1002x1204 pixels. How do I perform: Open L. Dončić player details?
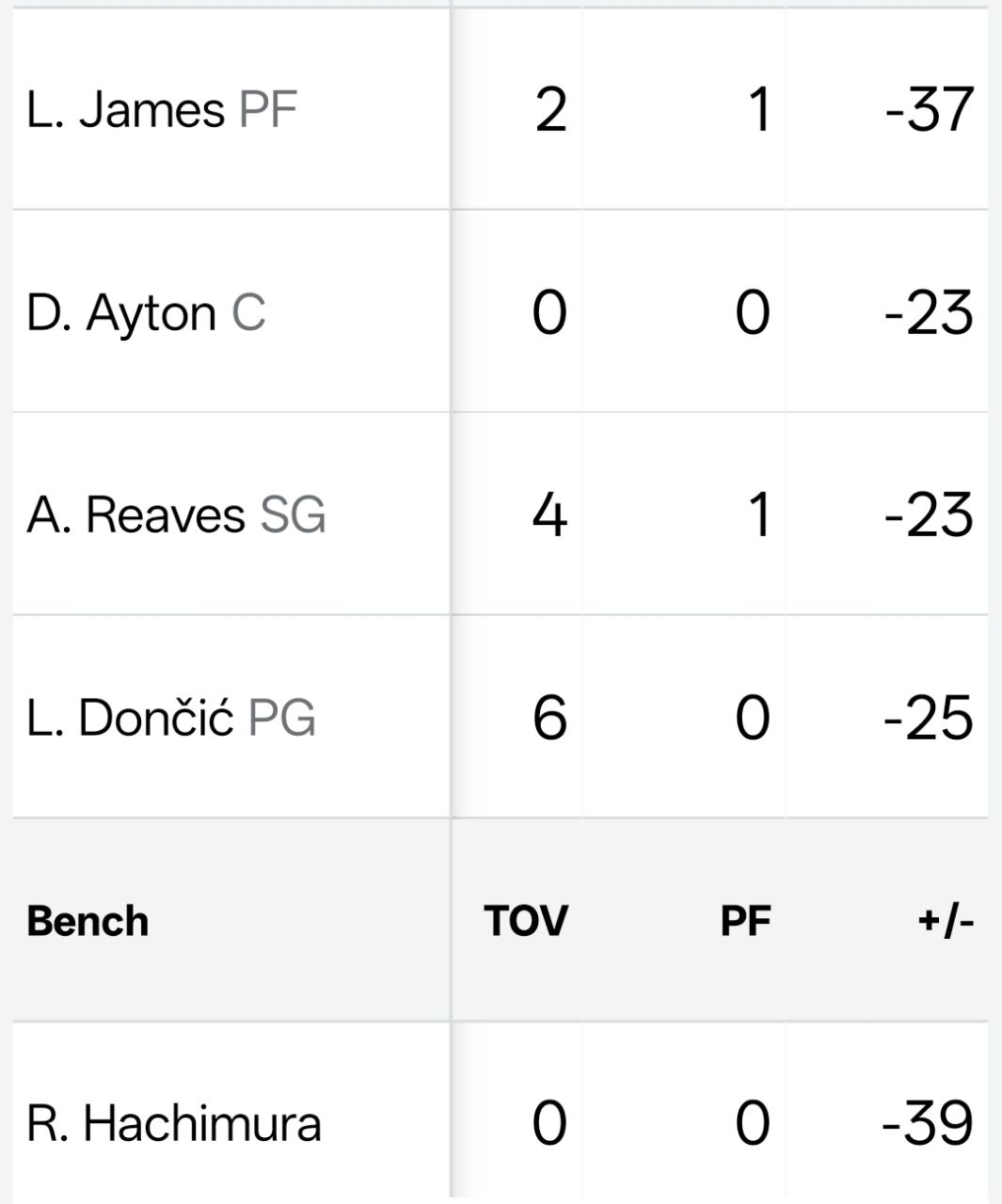(x=130, y=719)
